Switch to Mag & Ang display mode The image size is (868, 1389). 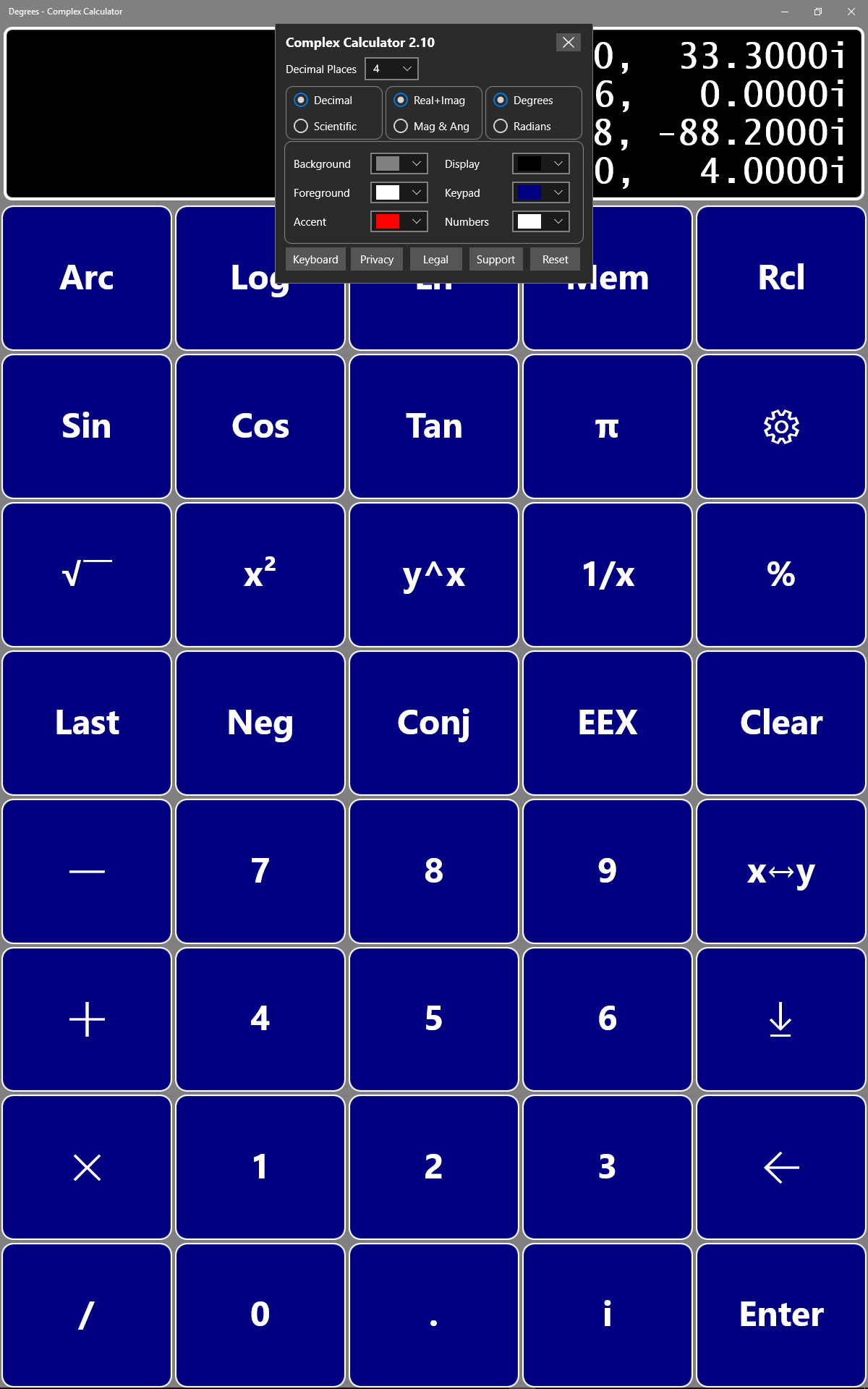[x=432, y=126]
